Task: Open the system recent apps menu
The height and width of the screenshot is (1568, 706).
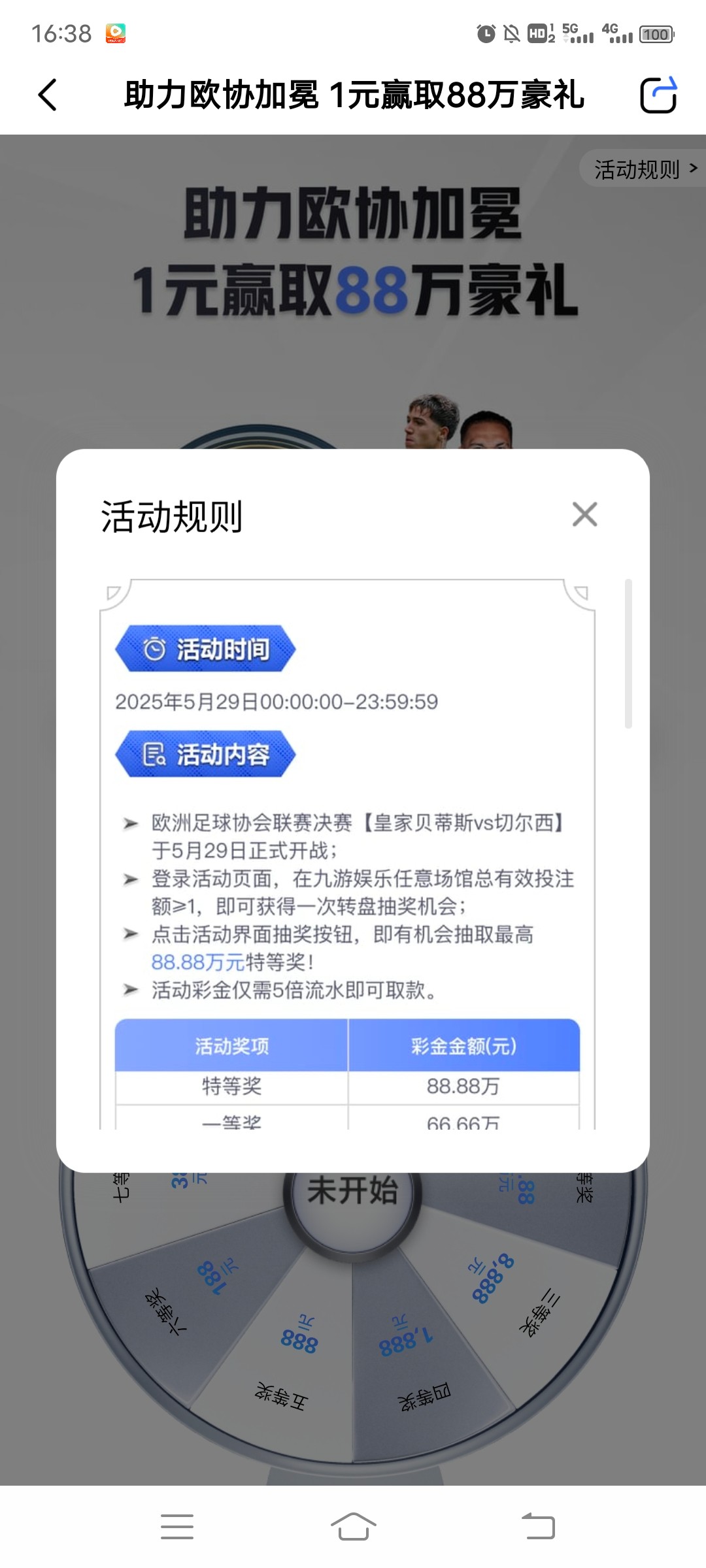Action: (x=177, y=1526)
